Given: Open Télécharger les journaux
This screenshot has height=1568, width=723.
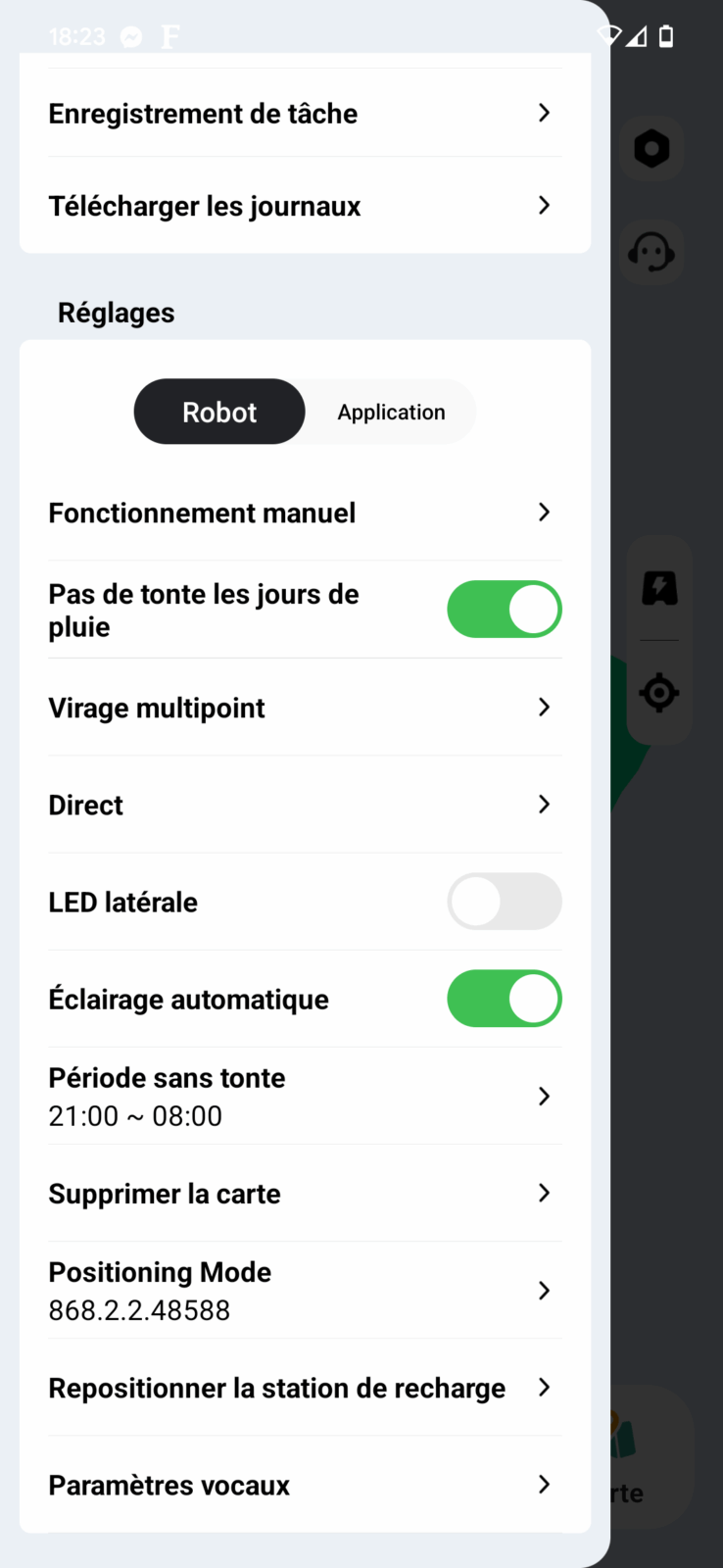Looking at the screenshot, I should click(x=305, y=206).
